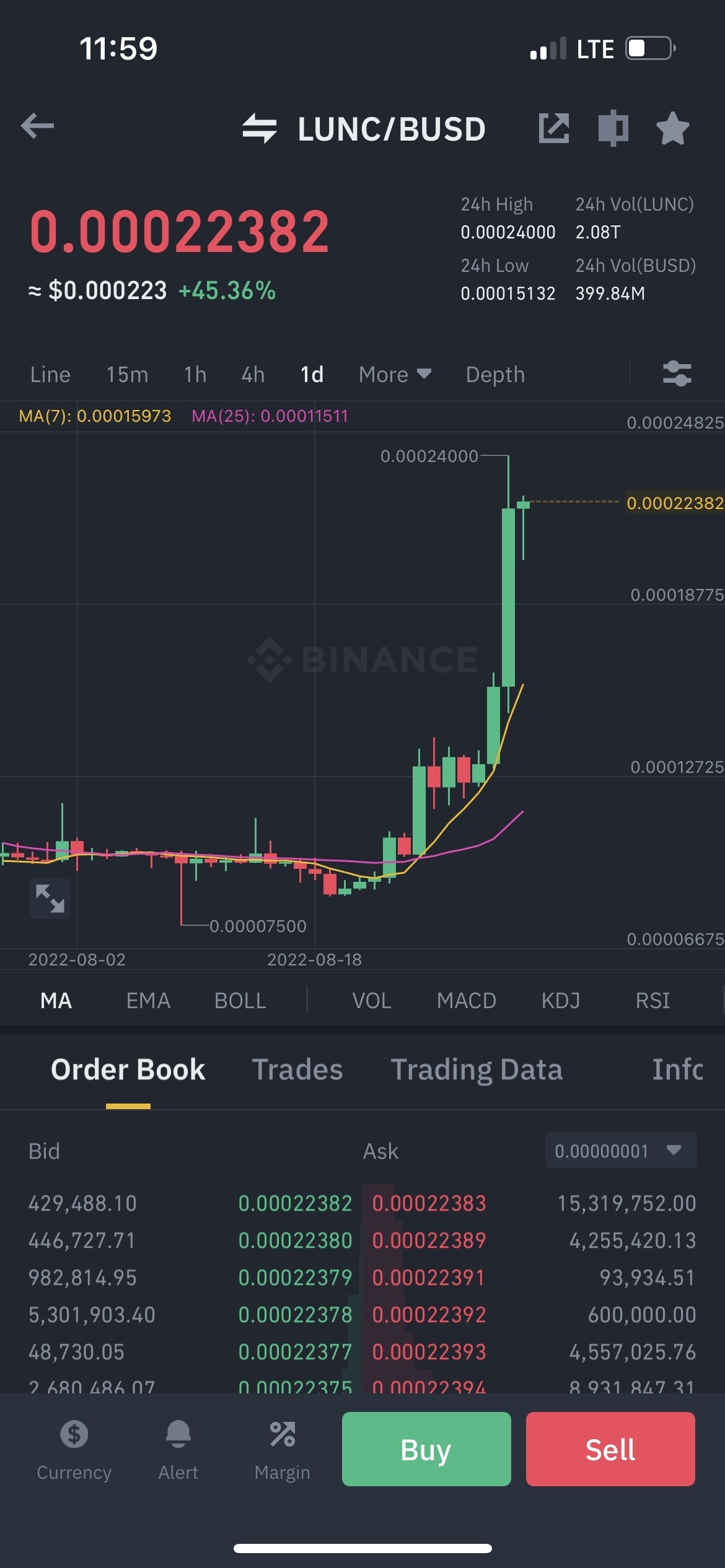Image resolution: width=725 pixels, height=1568 pixels.
Task: Enable the BOLL indicator
Action: (x=240, y=1001)
